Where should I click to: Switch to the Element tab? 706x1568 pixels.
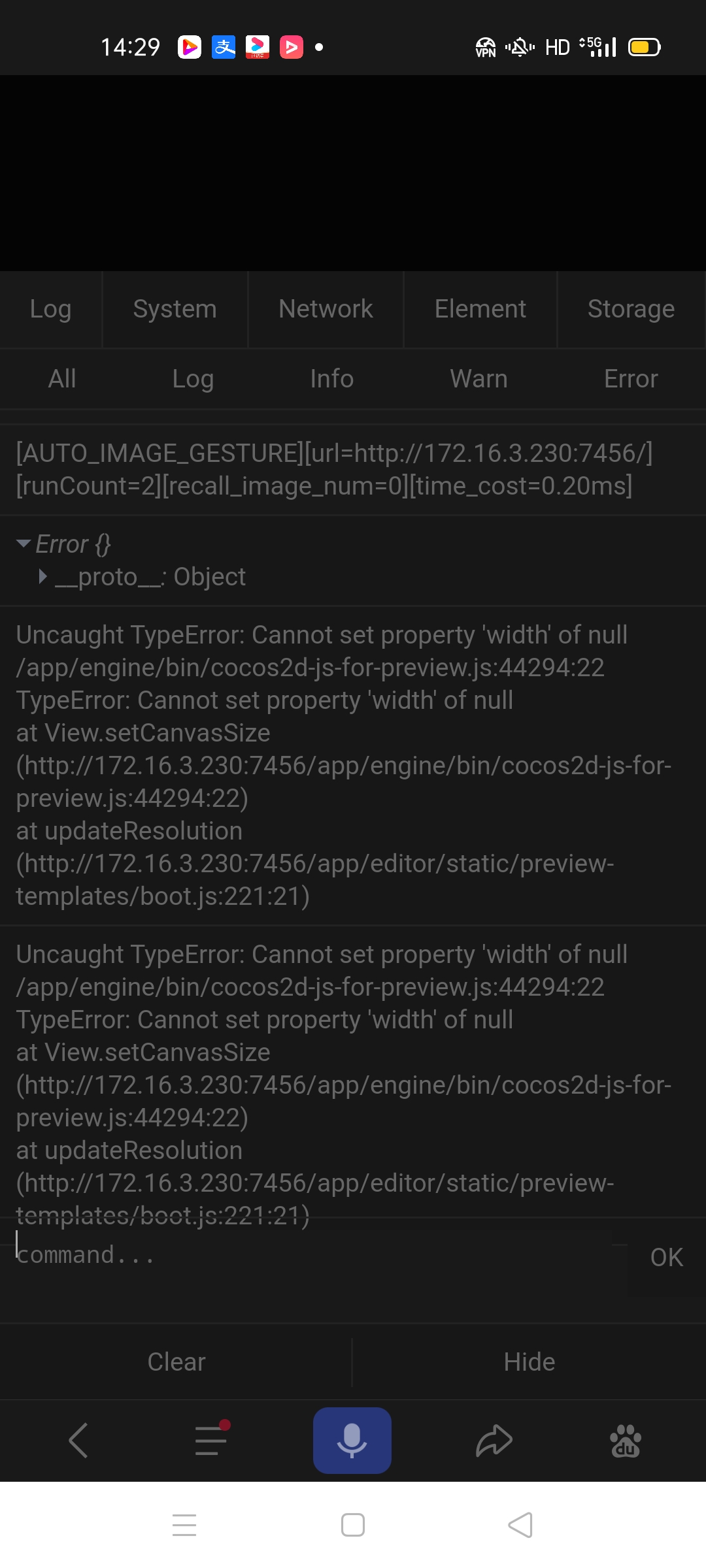pos(480,309)
